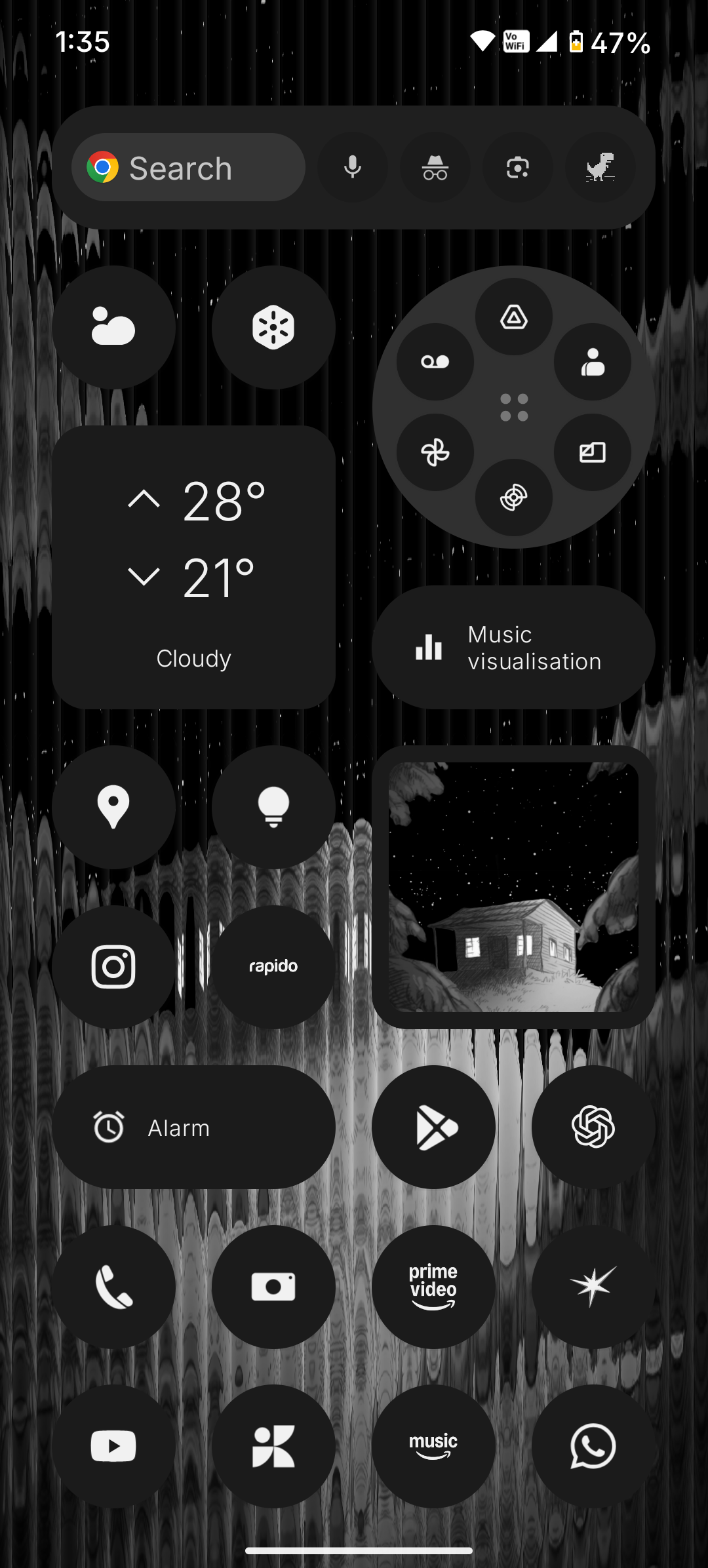Open an incognito tab from the widget
708x1568 pixels.
[435, 168]
